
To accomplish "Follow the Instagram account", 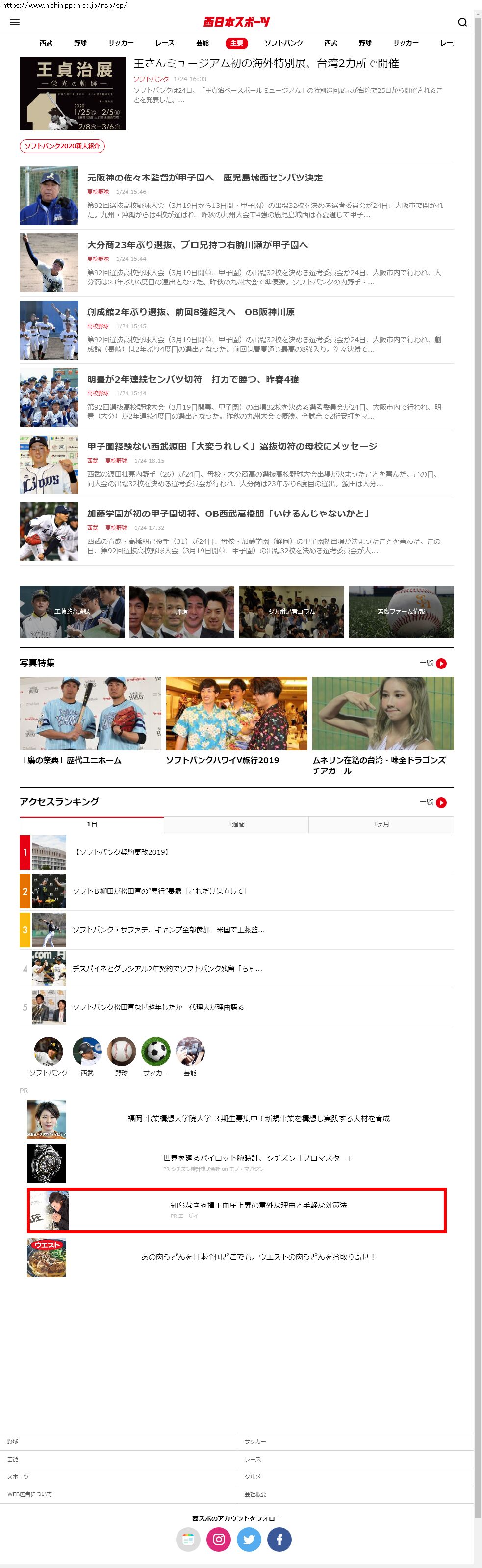I will click(219, 1540).
